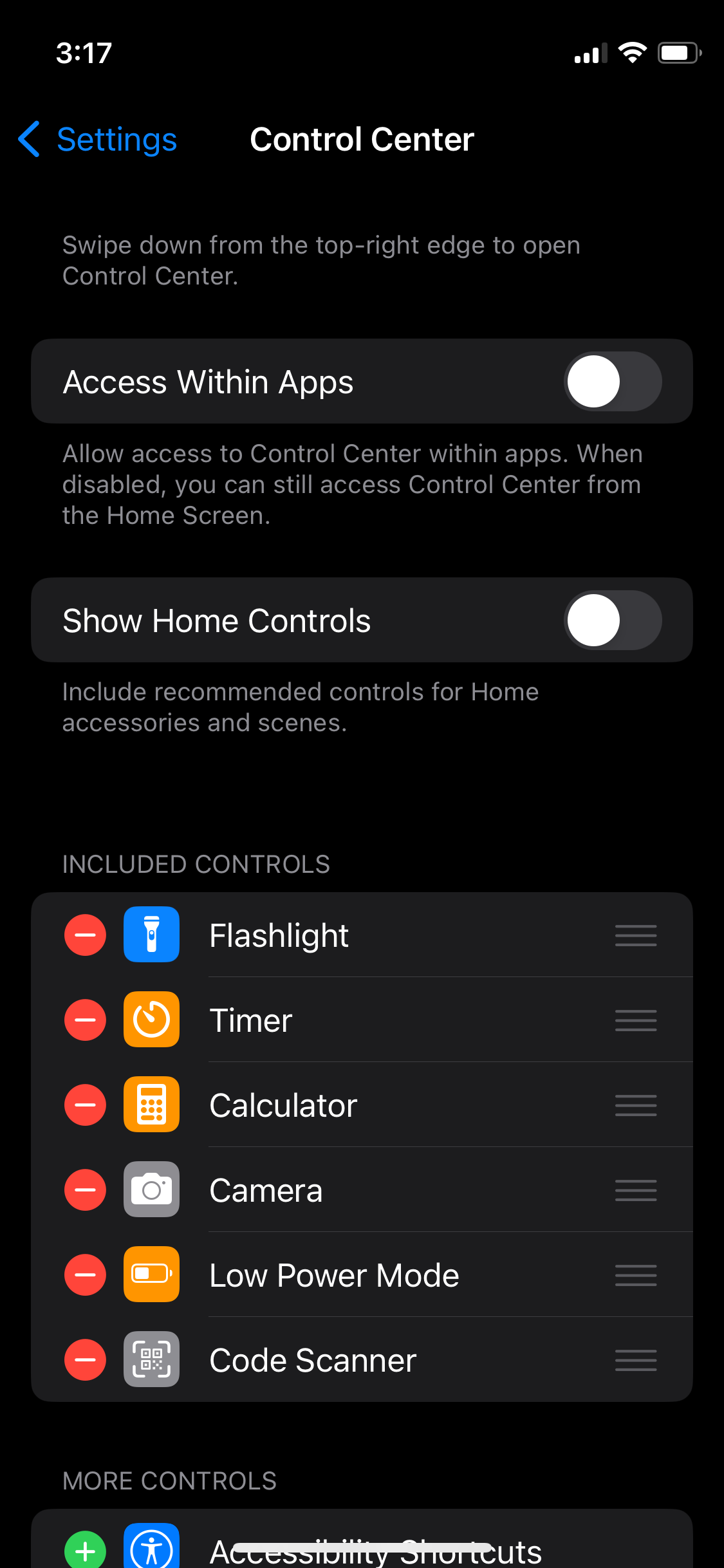Image resolution: width=724 pixels, height=1568 pixels.
Task: Enable Access Within Apps
Action: click(612, 382)
